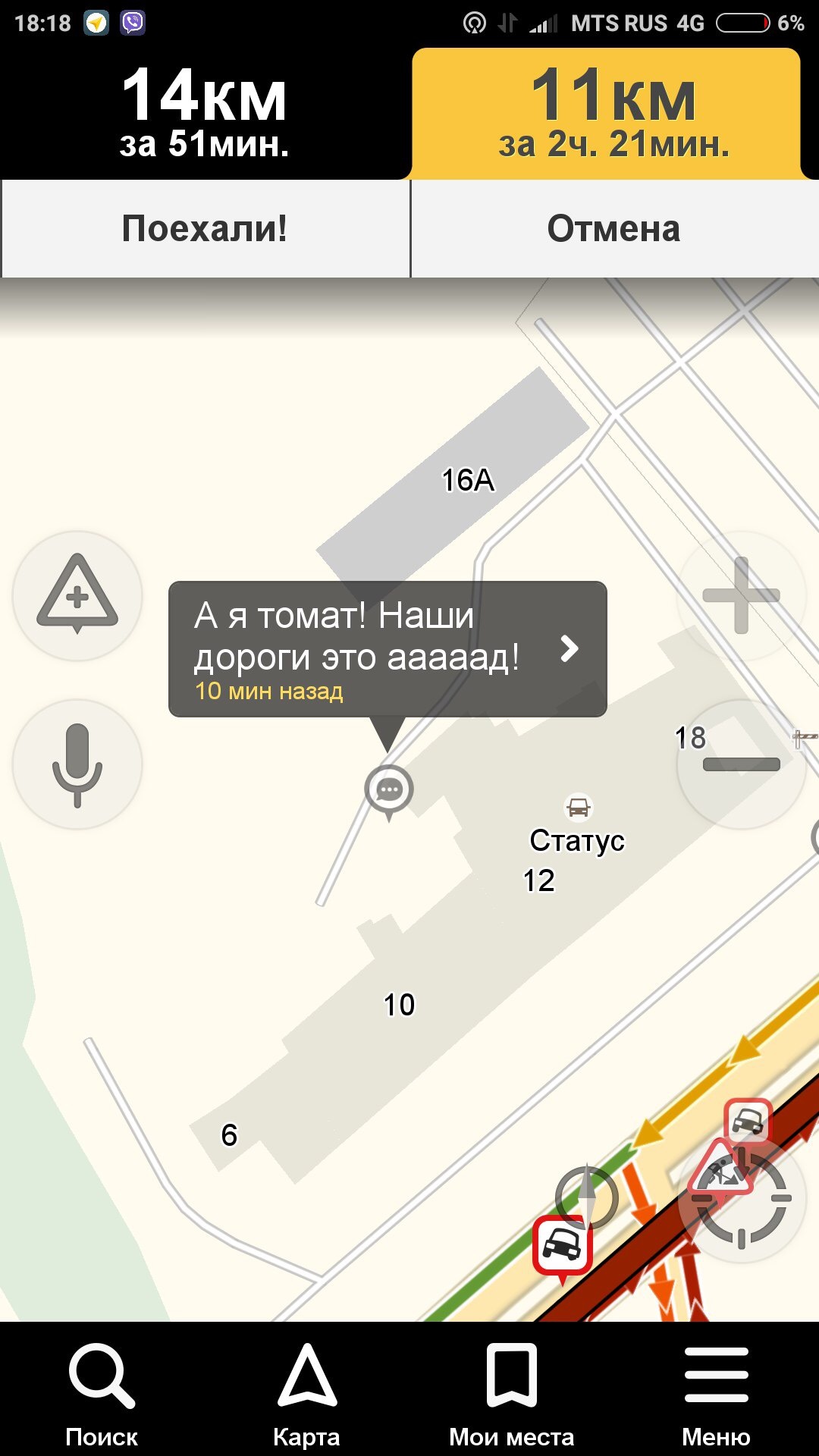Image resolution: width=819 pixels, height=1456 pixels.
Task: Start navigation with Поехали!
Action: point(205,228)
